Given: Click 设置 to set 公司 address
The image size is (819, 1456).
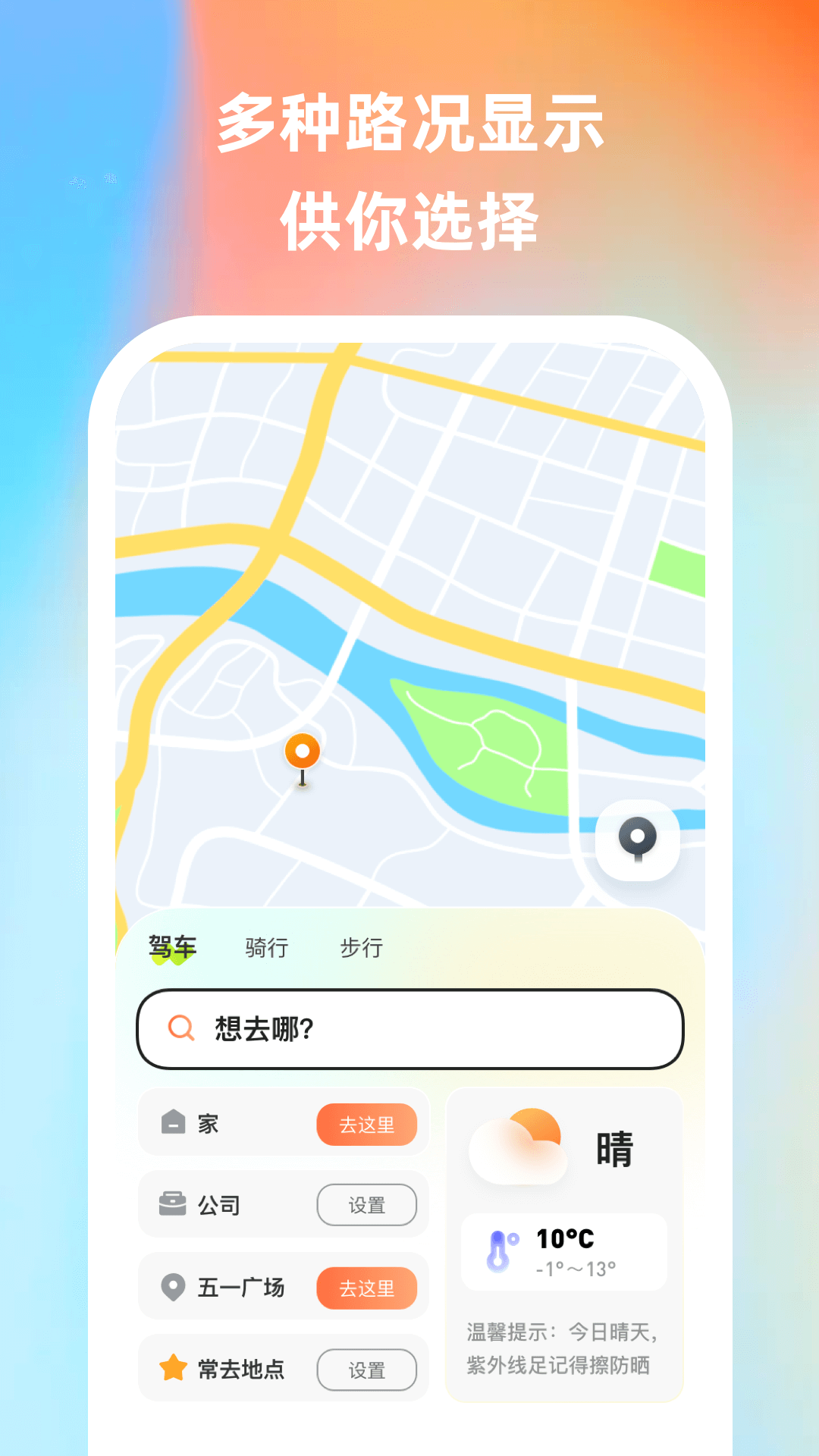Looking at the screenshot, I should pyautogui.click(x=367, y=1204).
